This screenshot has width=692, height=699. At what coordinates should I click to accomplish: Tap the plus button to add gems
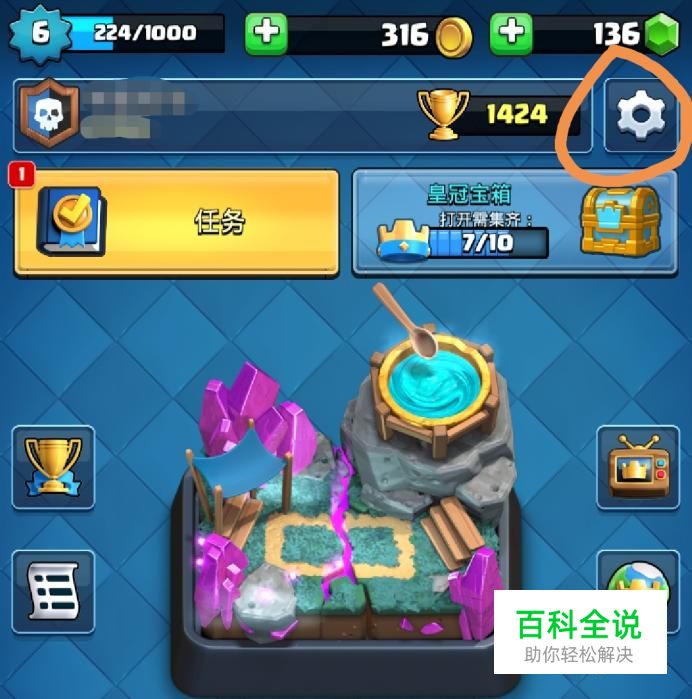(x=511, y=35)
